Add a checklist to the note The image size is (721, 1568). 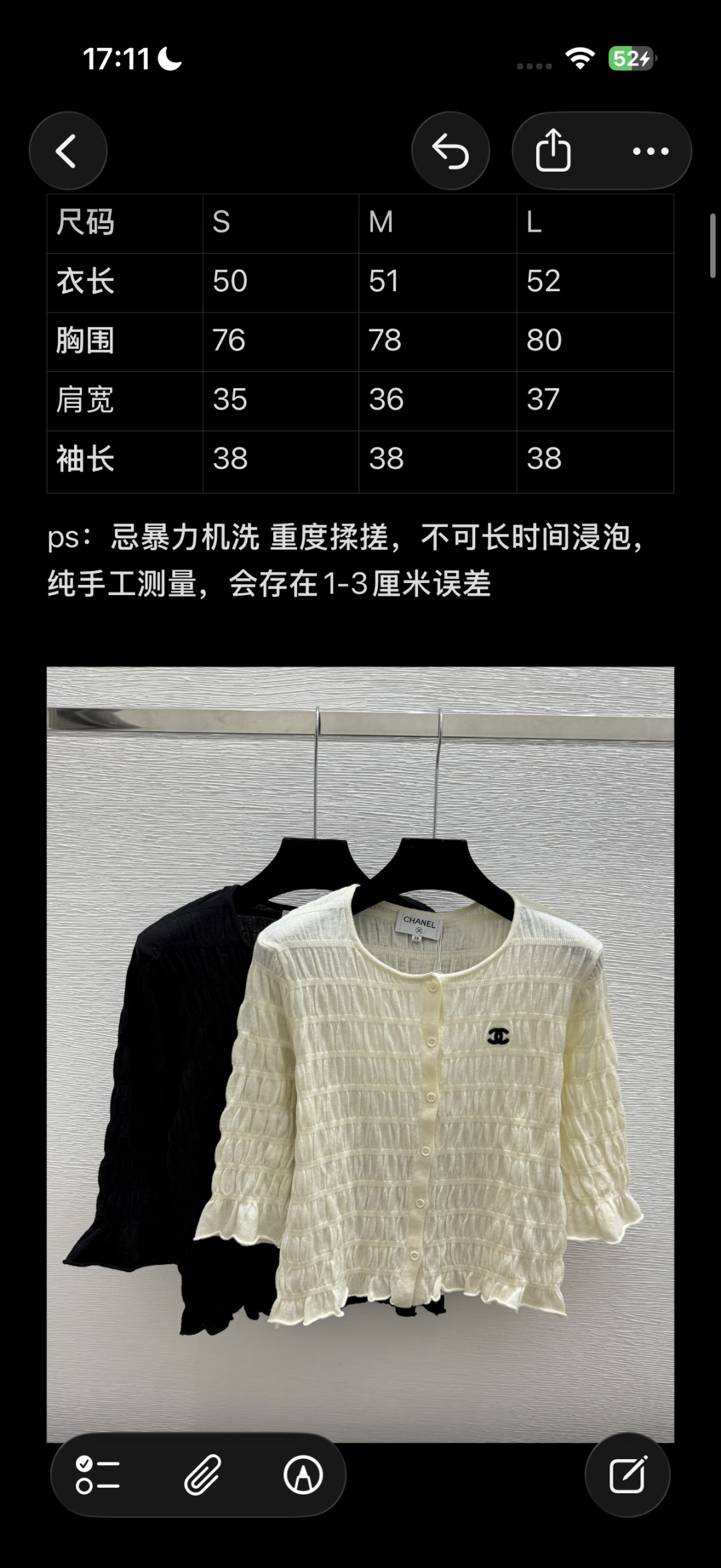point(97,1475)
